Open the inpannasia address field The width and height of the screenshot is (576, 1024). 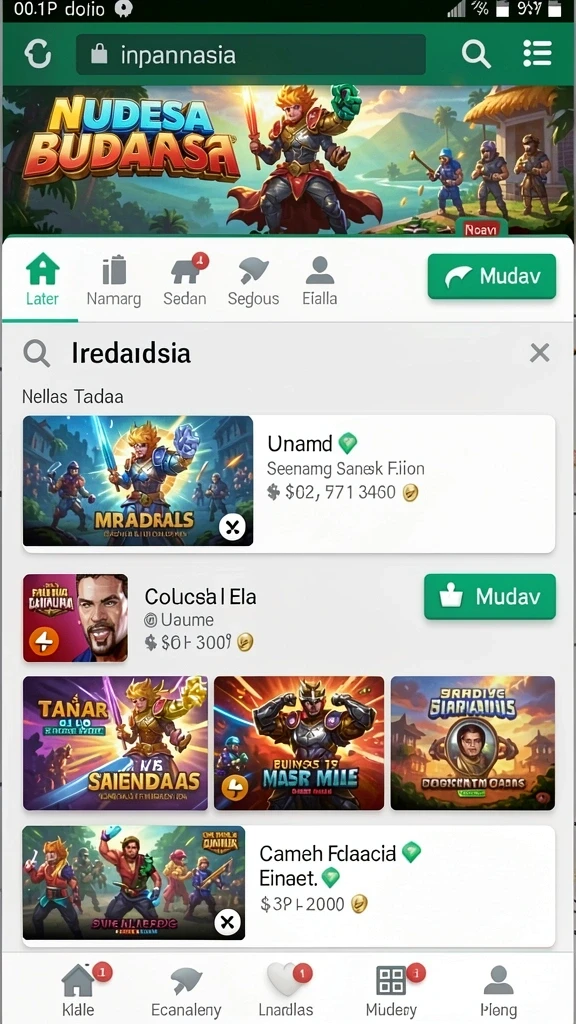point(251,54)
